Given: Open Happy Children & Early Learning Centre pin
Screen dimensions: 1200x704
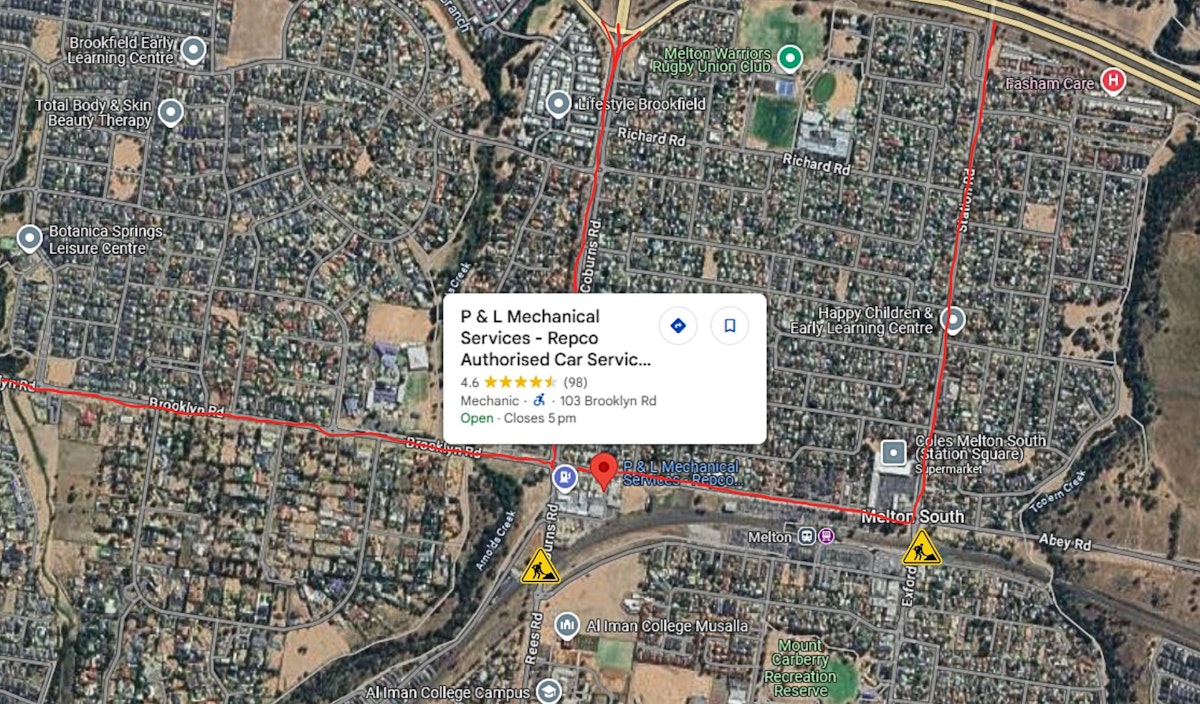Looking at the screenshot, I should point(954,319).
